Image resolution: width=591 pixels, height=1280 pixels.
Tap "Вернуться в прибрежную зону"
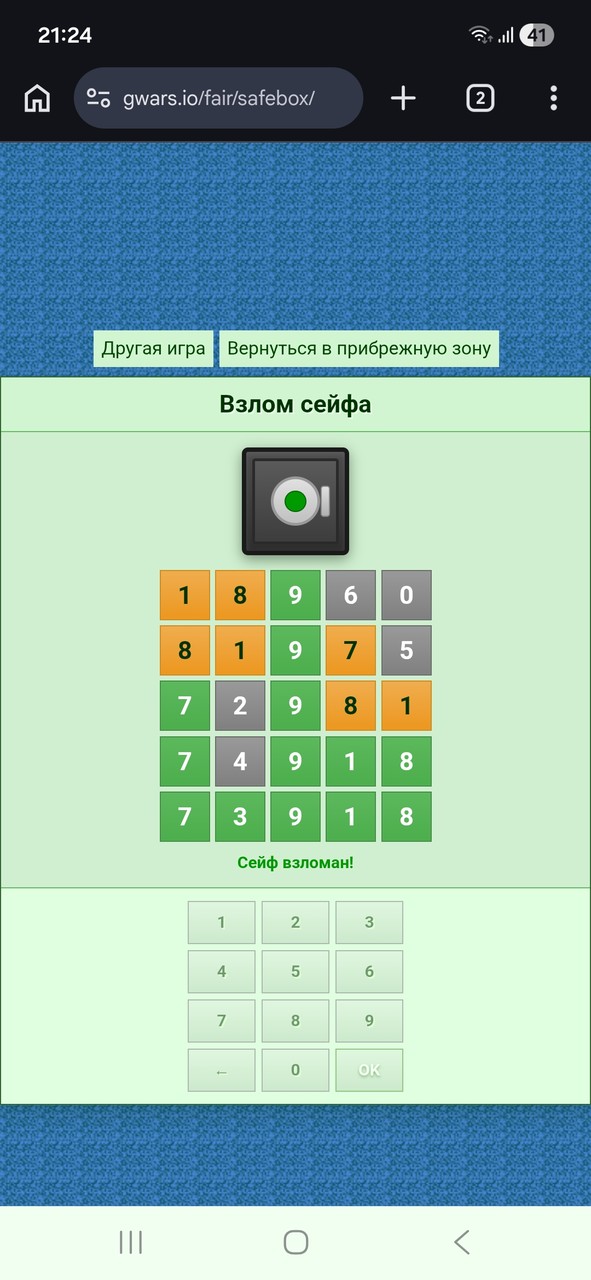pos(359,349)
